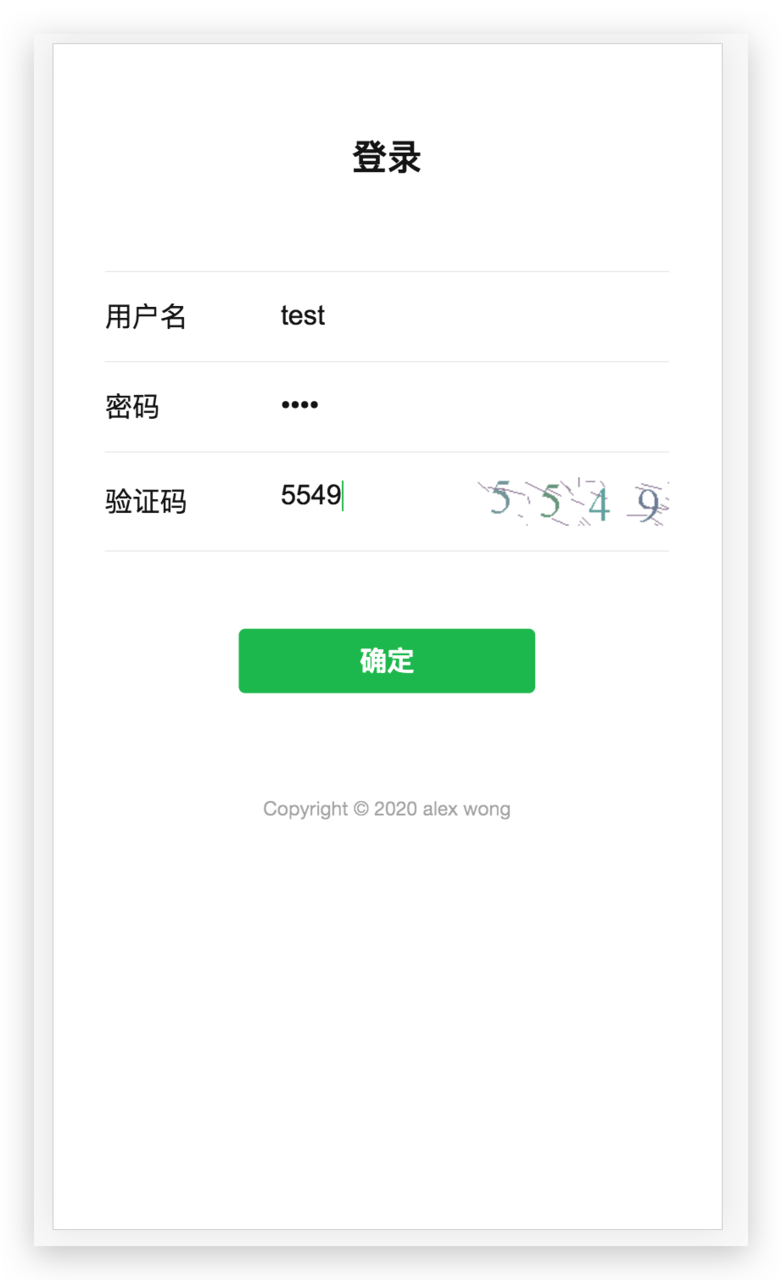Submit login with 确定 button

click(386, 661)
